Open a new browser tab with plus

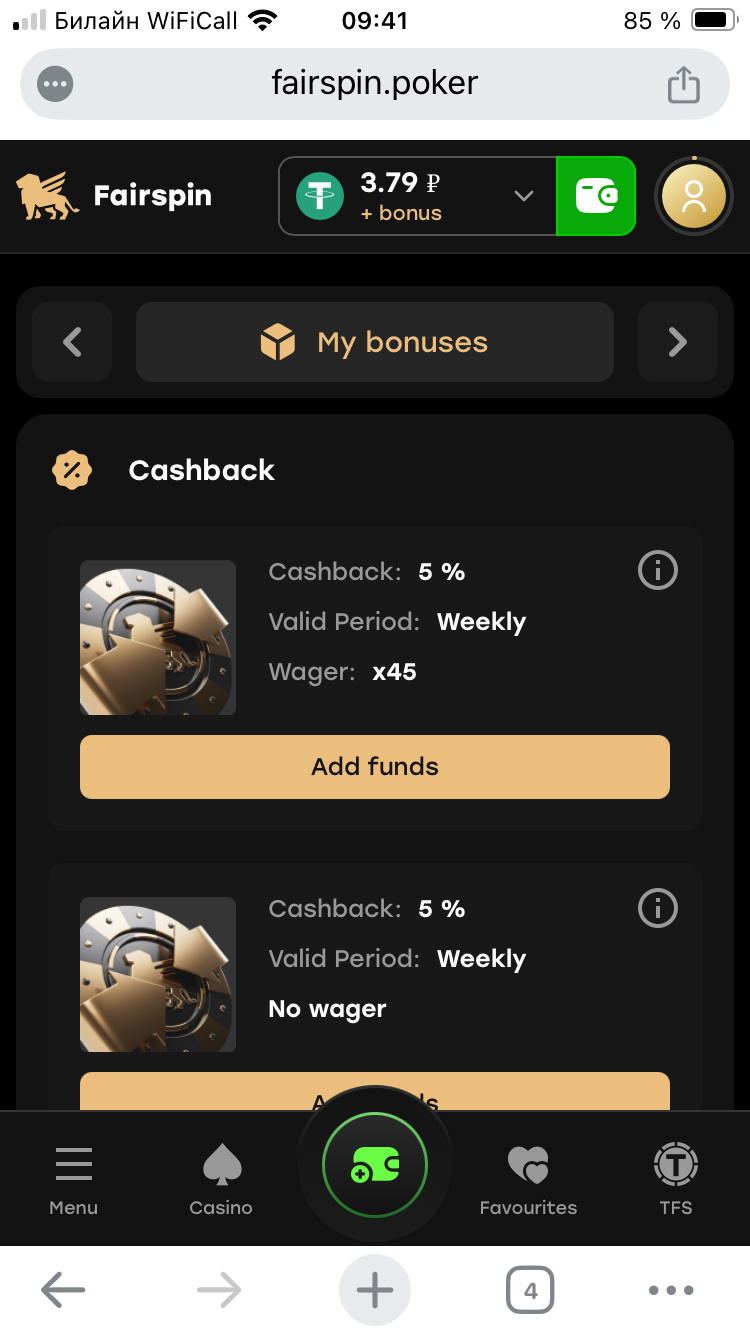[375, 1291]
